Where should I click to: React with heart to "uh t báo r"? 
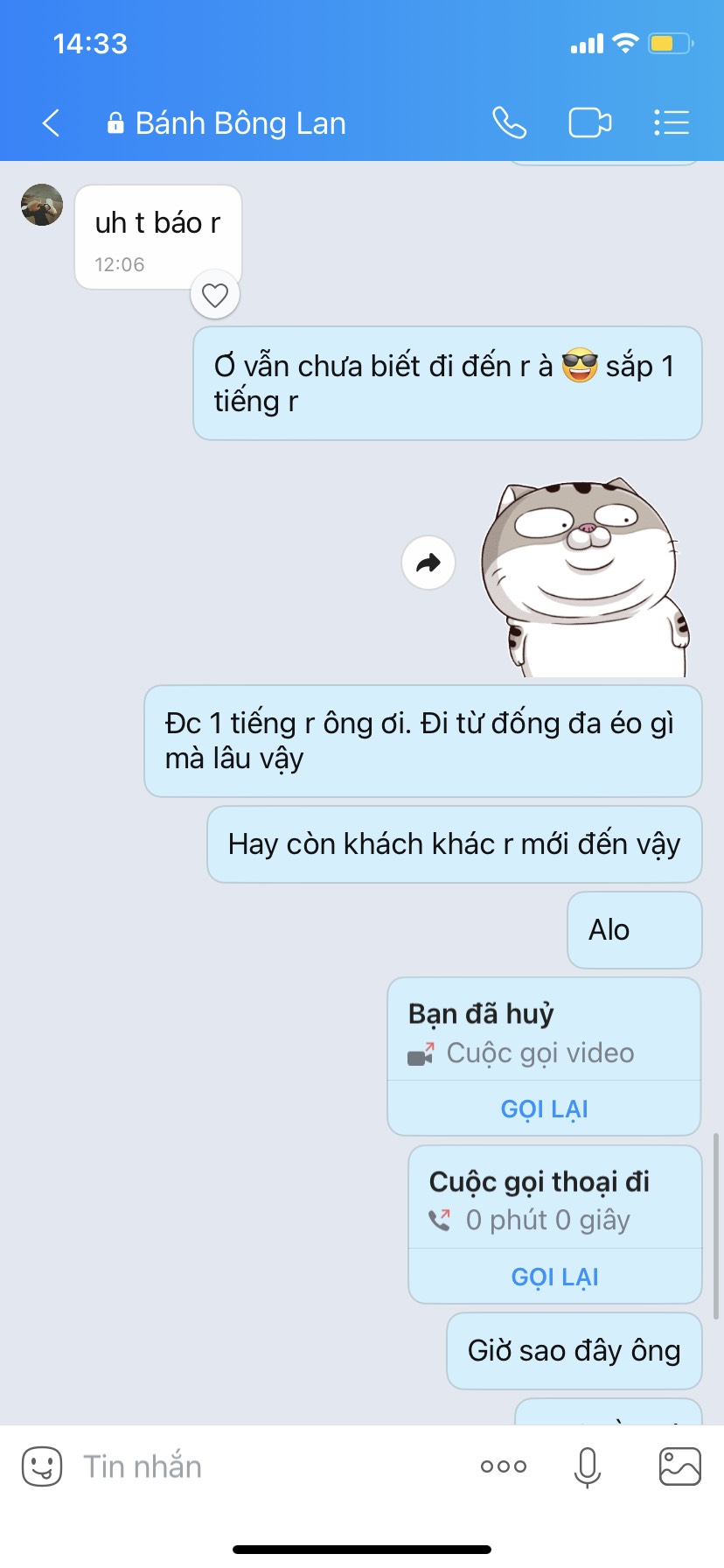pyautogui.click(x=215, y=296)
